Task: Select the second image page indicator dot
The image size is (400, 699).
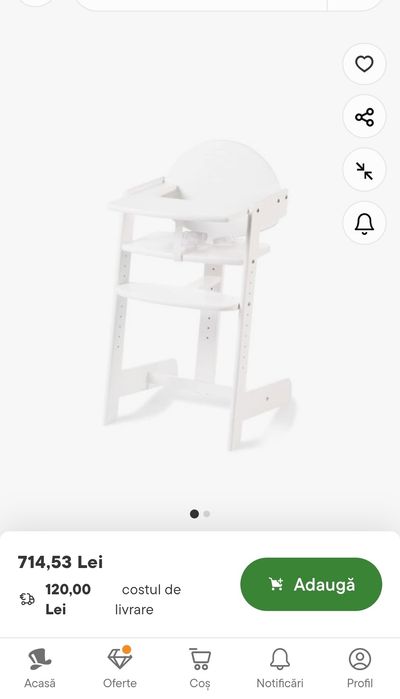Action: 206,514
